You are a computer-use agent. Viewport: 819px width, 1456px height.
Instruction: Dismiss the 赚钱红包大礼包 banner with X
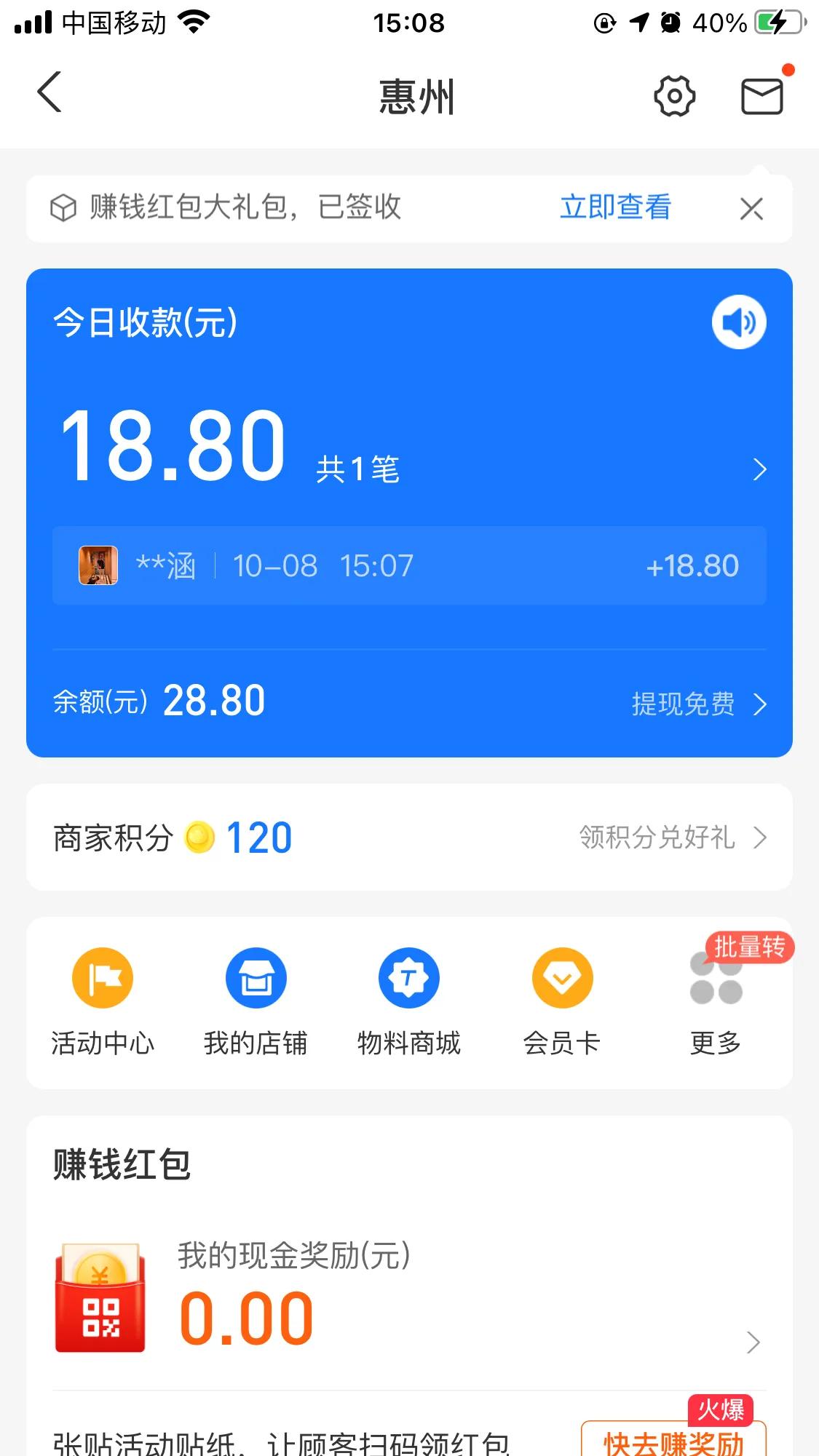coord(751,209)
